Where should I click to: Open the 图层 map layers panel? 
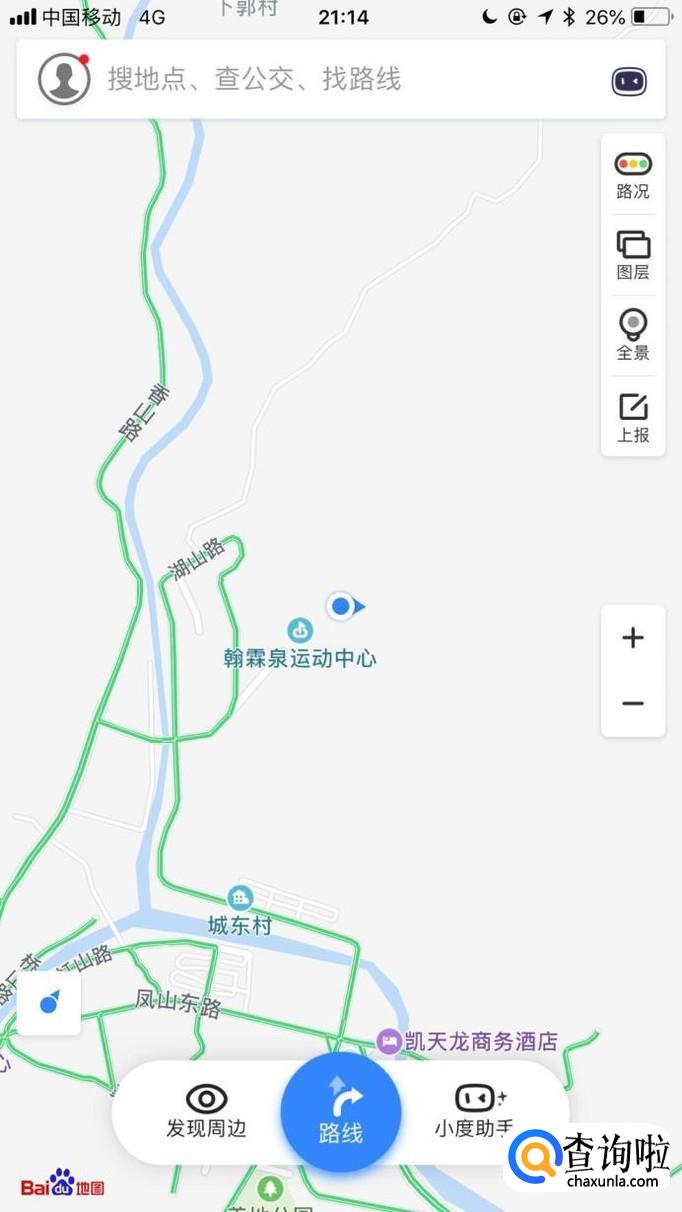coord(633,254)
